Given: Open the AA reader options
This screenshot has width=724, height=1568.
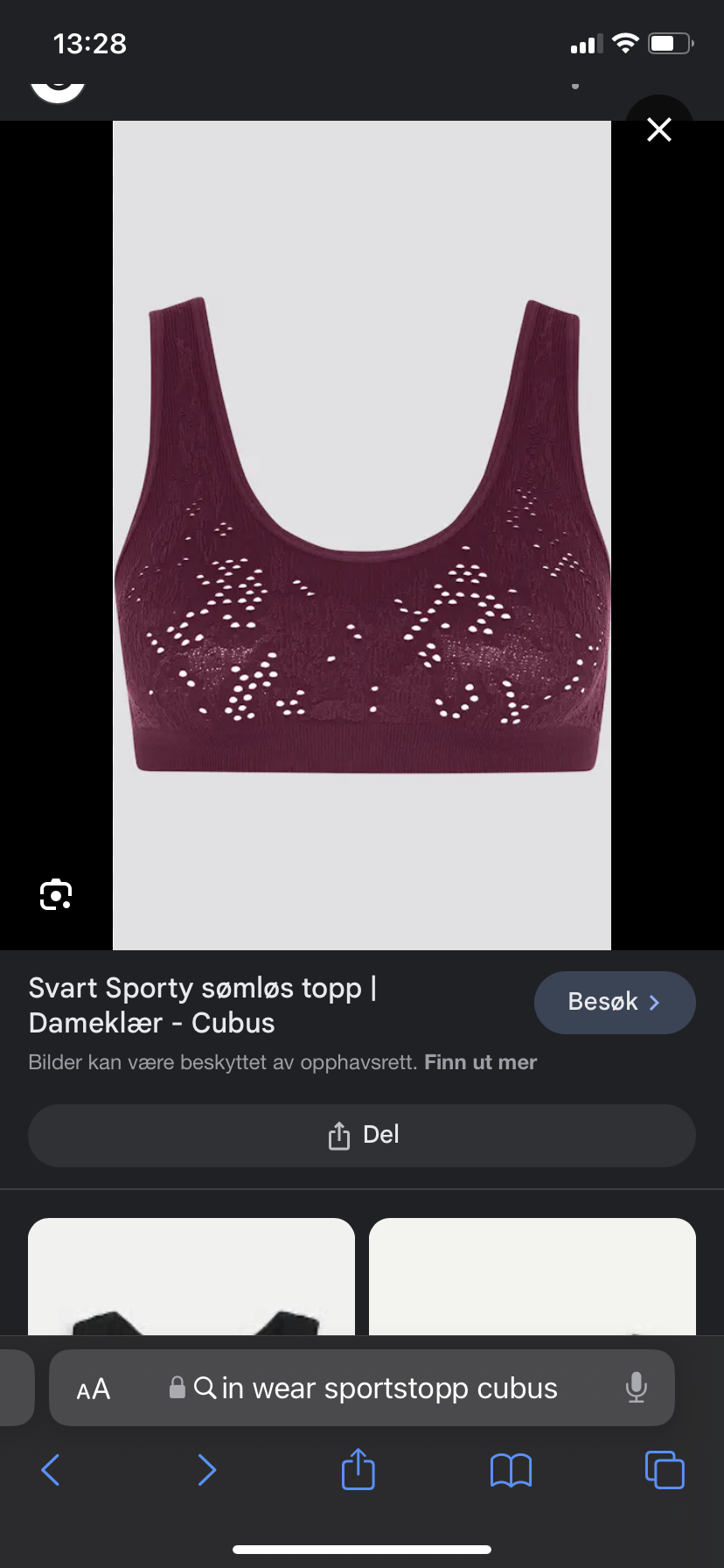Looking at the screenshot, I should click(x=94, y=1389).
